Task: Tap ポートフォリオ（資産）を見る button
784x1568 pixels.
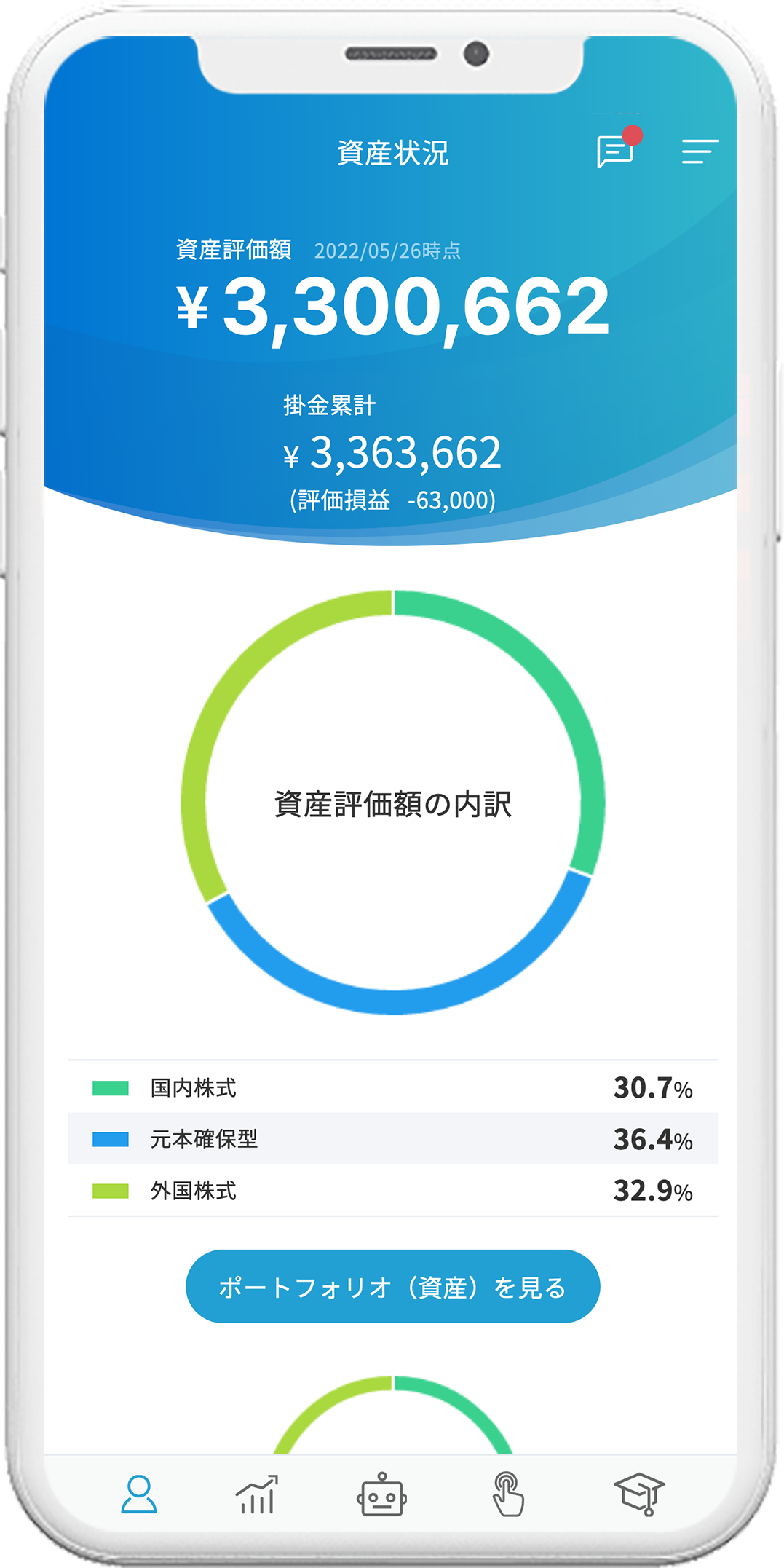Action: pos(392,1287)
